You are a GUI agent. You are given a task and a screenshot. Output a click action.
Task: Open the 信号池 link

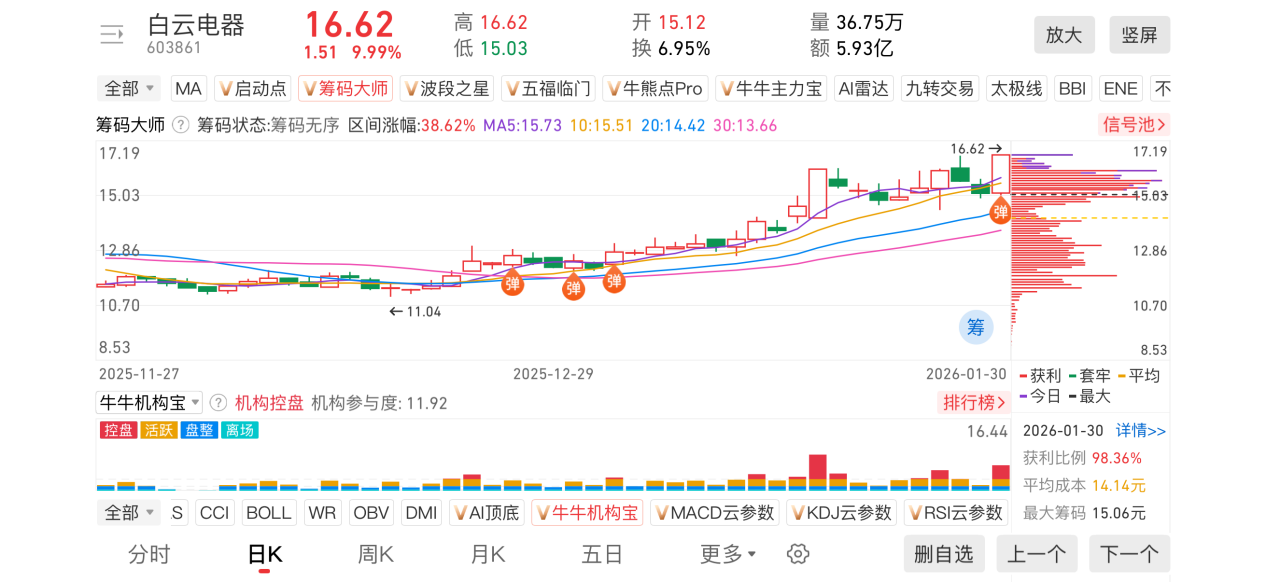(x=1134, y=125)
